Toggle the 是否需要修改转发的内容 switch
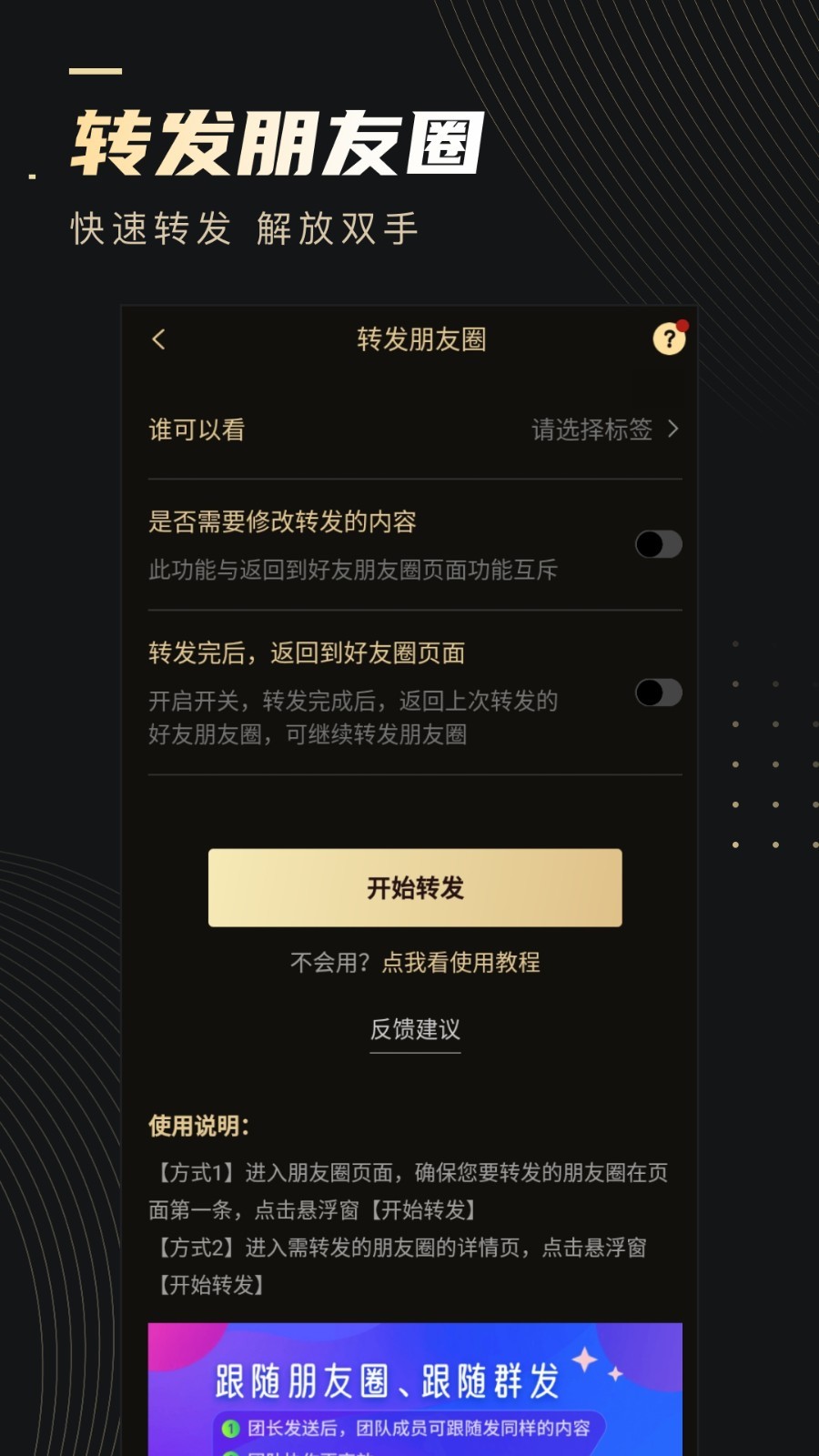This screenshot has height=1456, width=819. tap(657, 543)
